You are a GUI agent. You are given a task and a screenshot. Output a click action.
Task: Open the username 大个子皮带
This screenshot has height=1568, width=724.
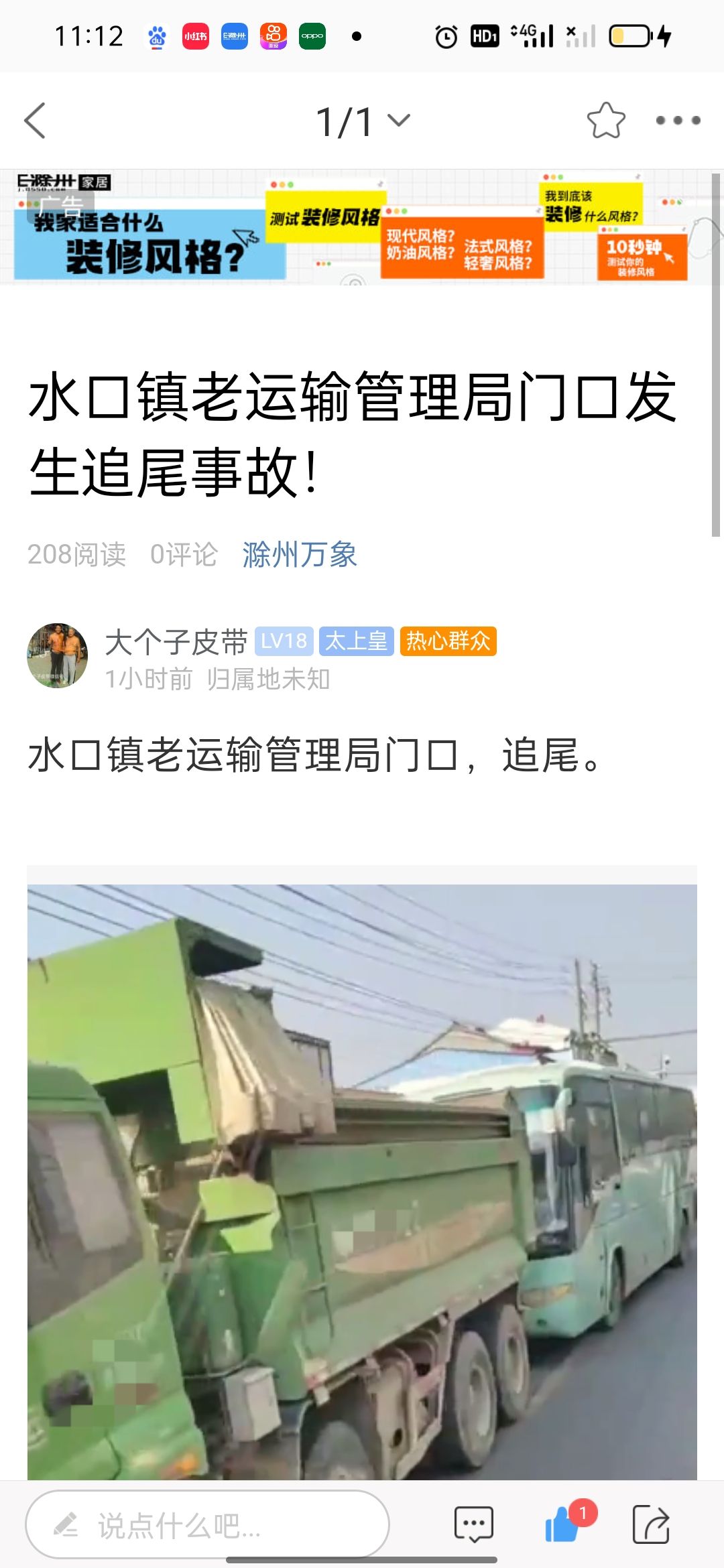pyautogui.click(x=176, y=642)
